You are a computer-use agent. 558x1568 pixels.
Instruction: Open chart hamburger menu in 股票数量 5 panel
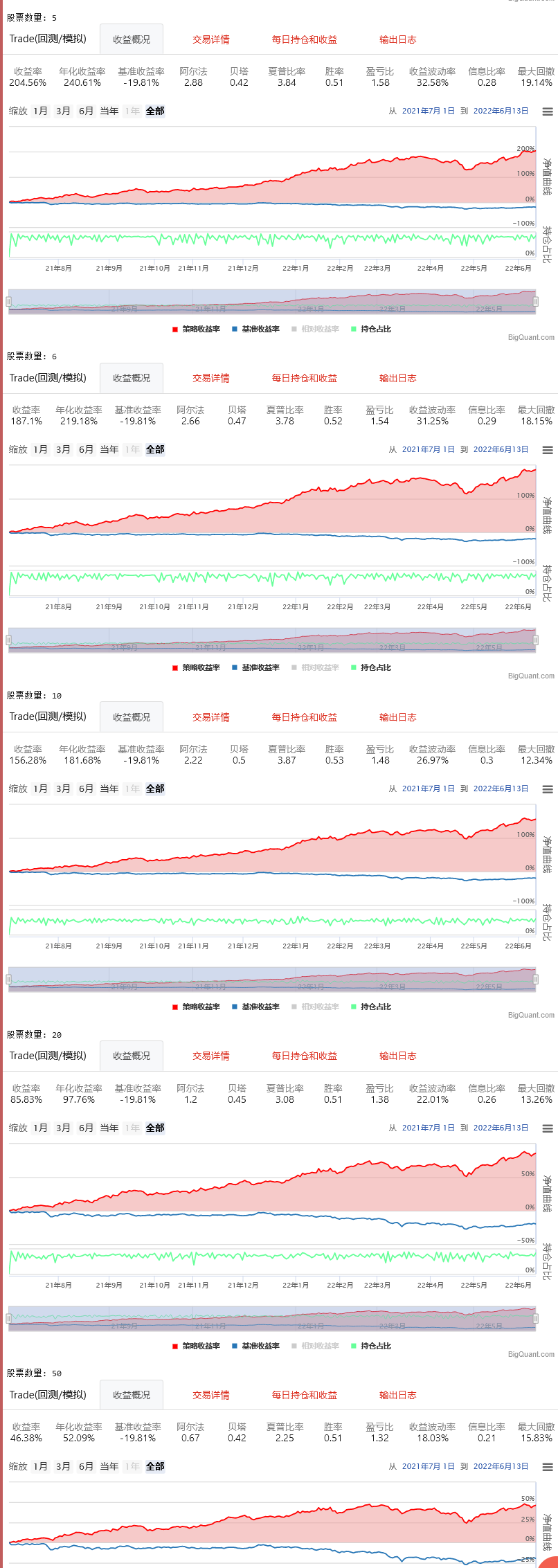(547, 111)
